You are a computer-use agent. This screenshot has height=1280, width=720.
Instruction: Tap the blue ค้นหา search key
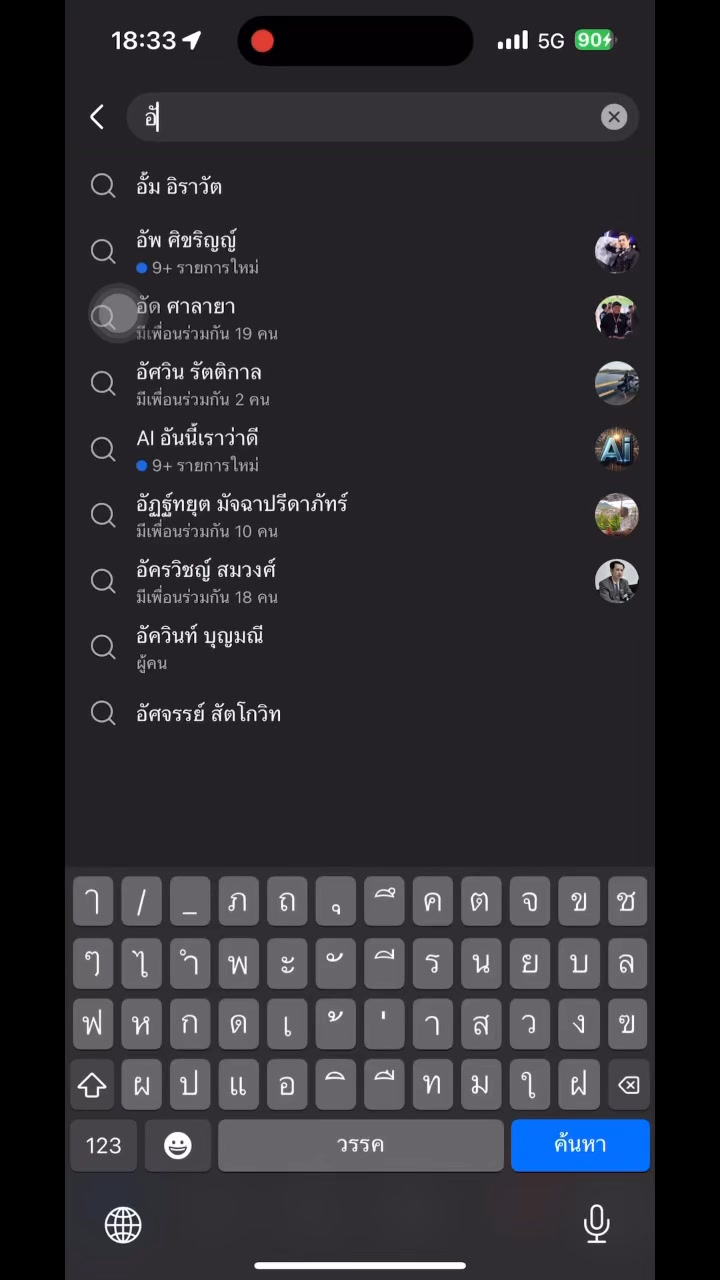(580, 1145)
